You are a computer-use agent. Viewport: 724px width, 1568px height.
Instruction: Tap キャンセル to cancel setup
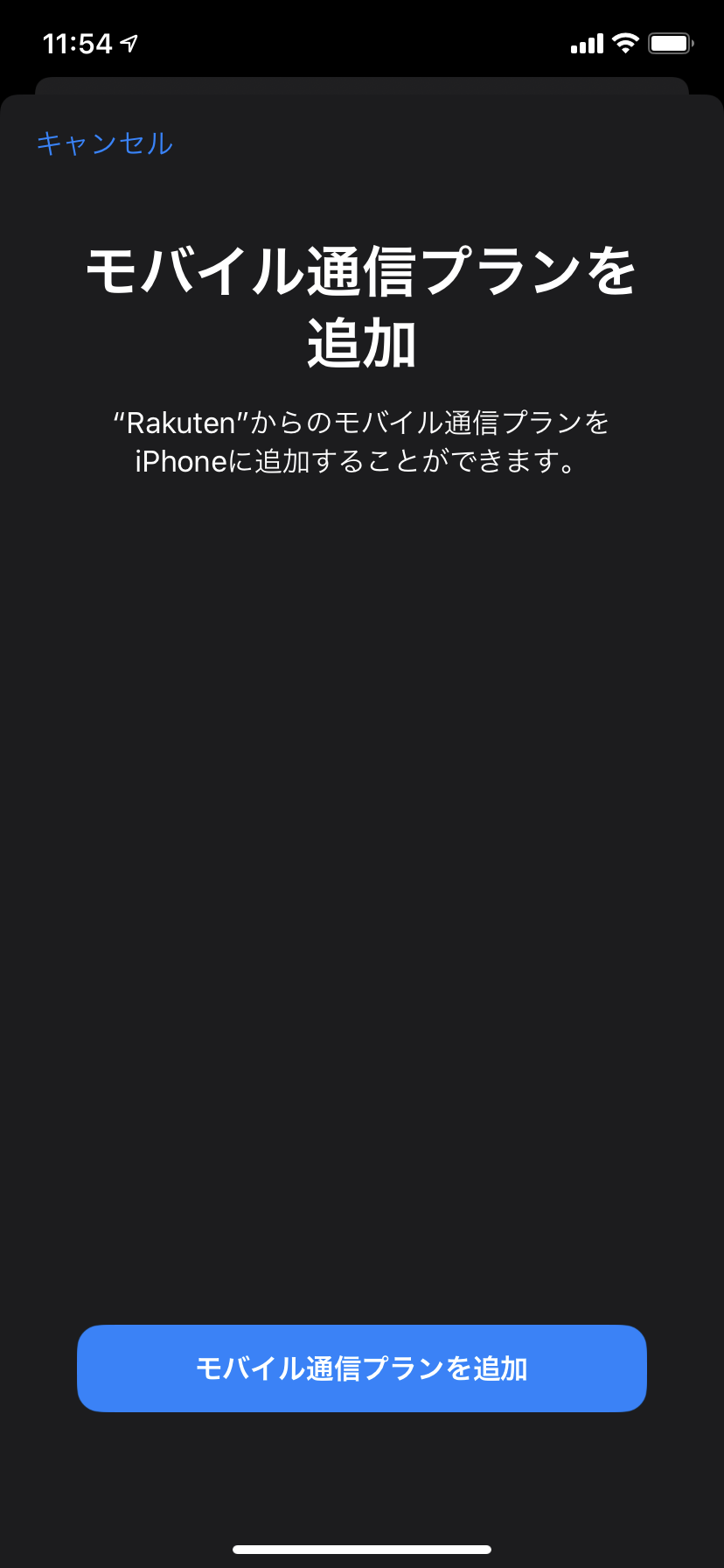[105, 143]
